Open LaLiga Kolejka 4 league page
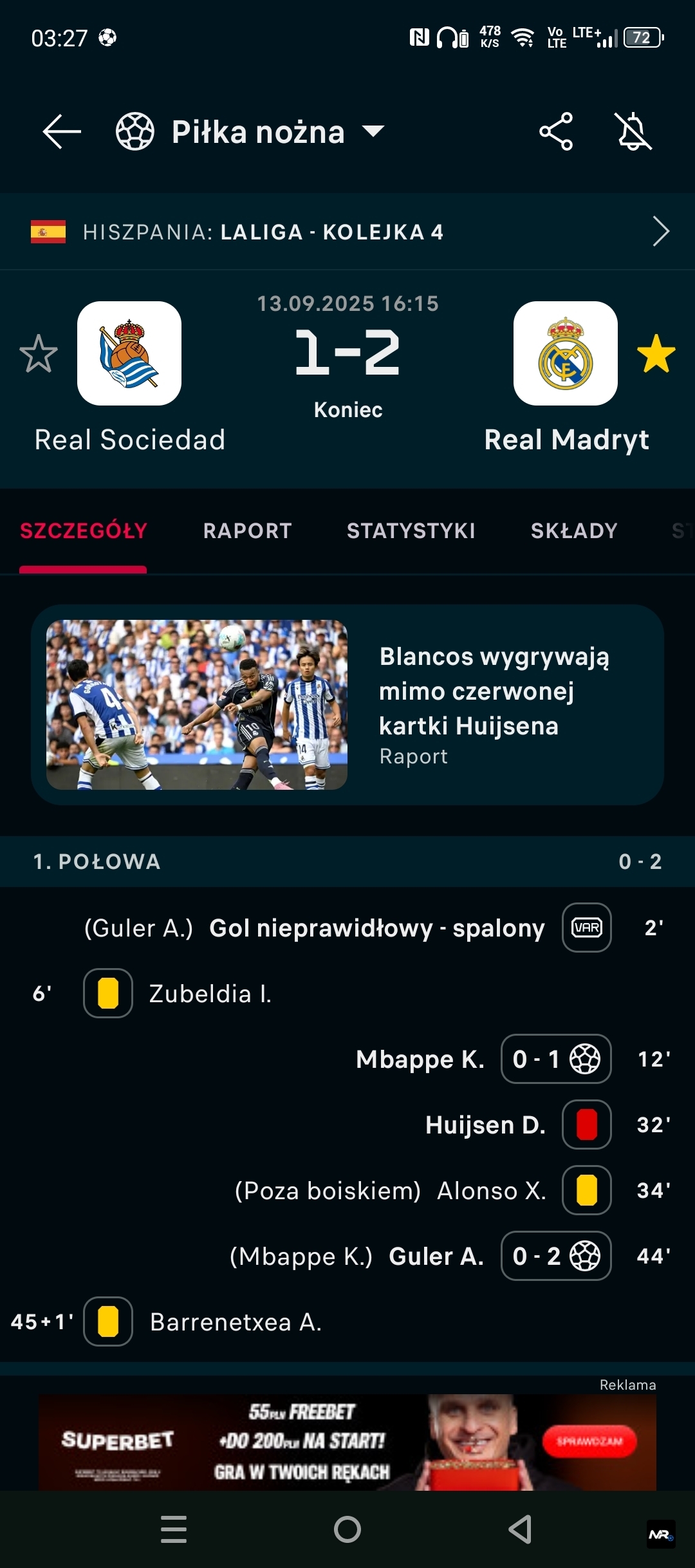The image size is (695, 1568). click(x=347, y=232)
